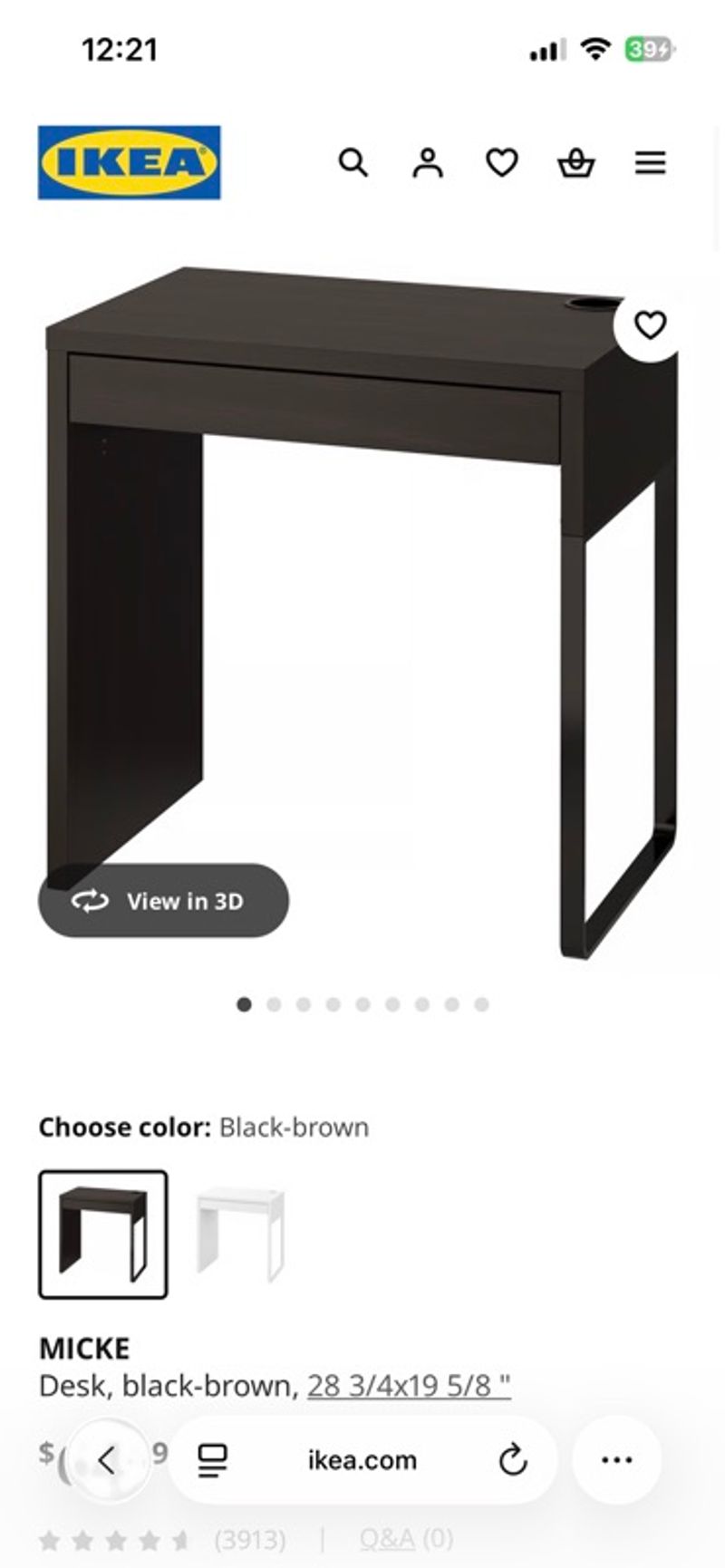Open the View in 3D feature
This screenshot has width=725, height=1568.
163,901
